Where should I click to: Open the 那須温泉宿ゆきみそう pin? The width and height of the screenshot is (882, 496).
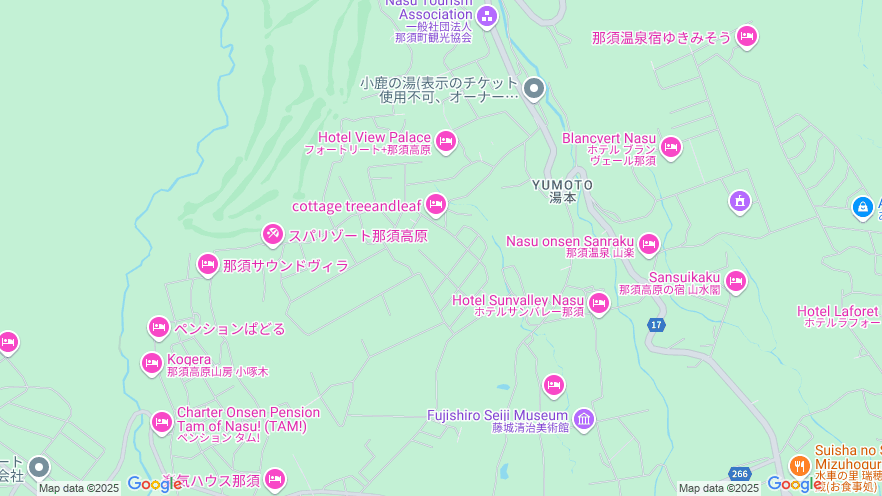[746, 36]
